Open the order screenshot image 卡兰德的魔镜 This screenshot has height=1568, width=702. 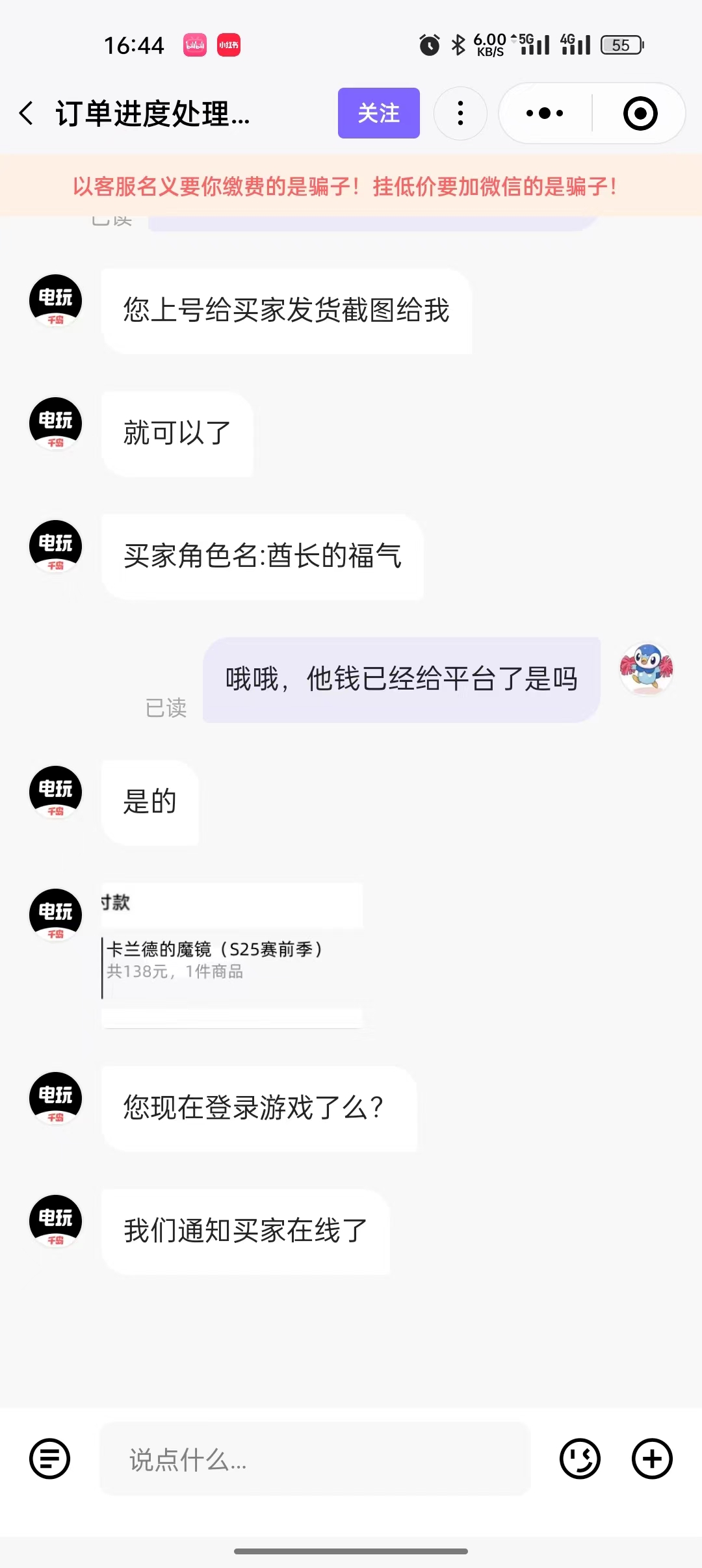(x=232, y=956)
